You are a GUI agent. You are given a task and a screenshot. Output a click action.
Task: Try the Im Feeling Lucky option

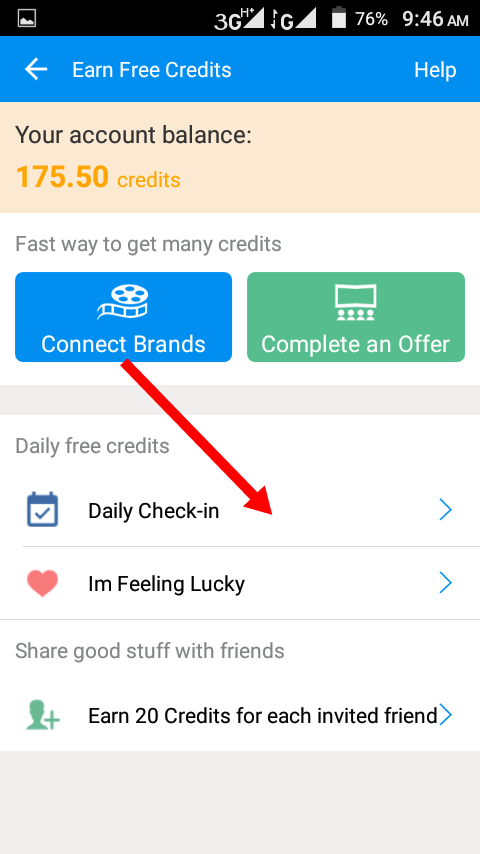(x=240, y=583)
